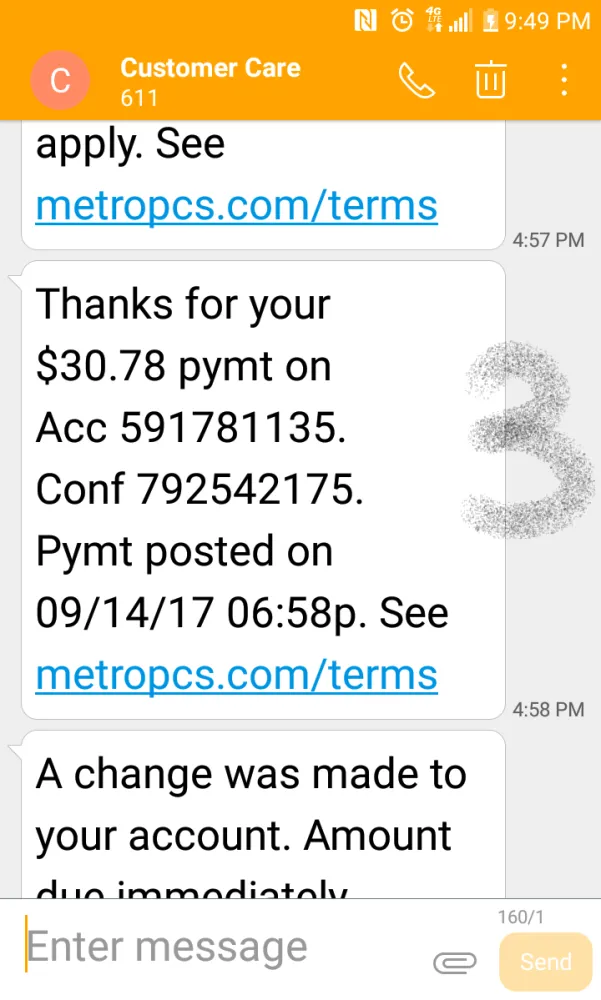This screenshot has height=1000, width=601.
Task: Call Customer Care using the phone icon
Action: click(x=416, y=80)
